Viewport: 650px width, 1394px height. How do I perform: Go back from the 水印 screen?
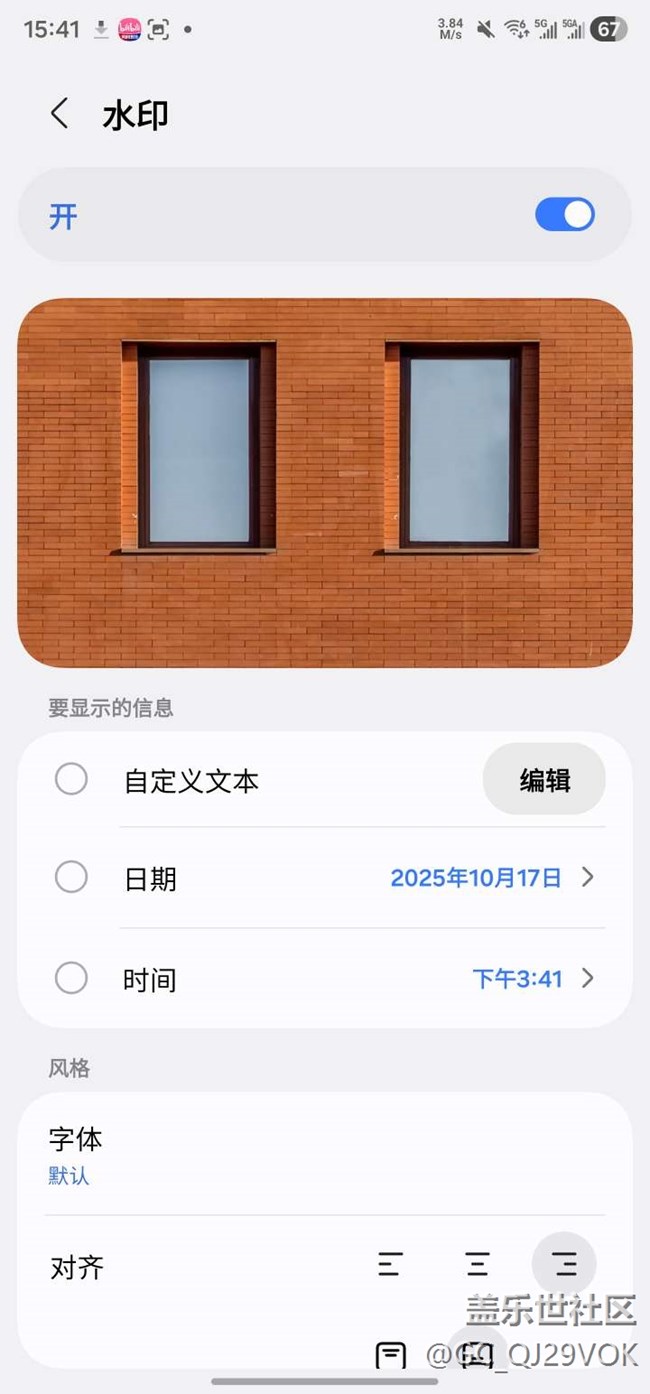[x=60, y=114]
